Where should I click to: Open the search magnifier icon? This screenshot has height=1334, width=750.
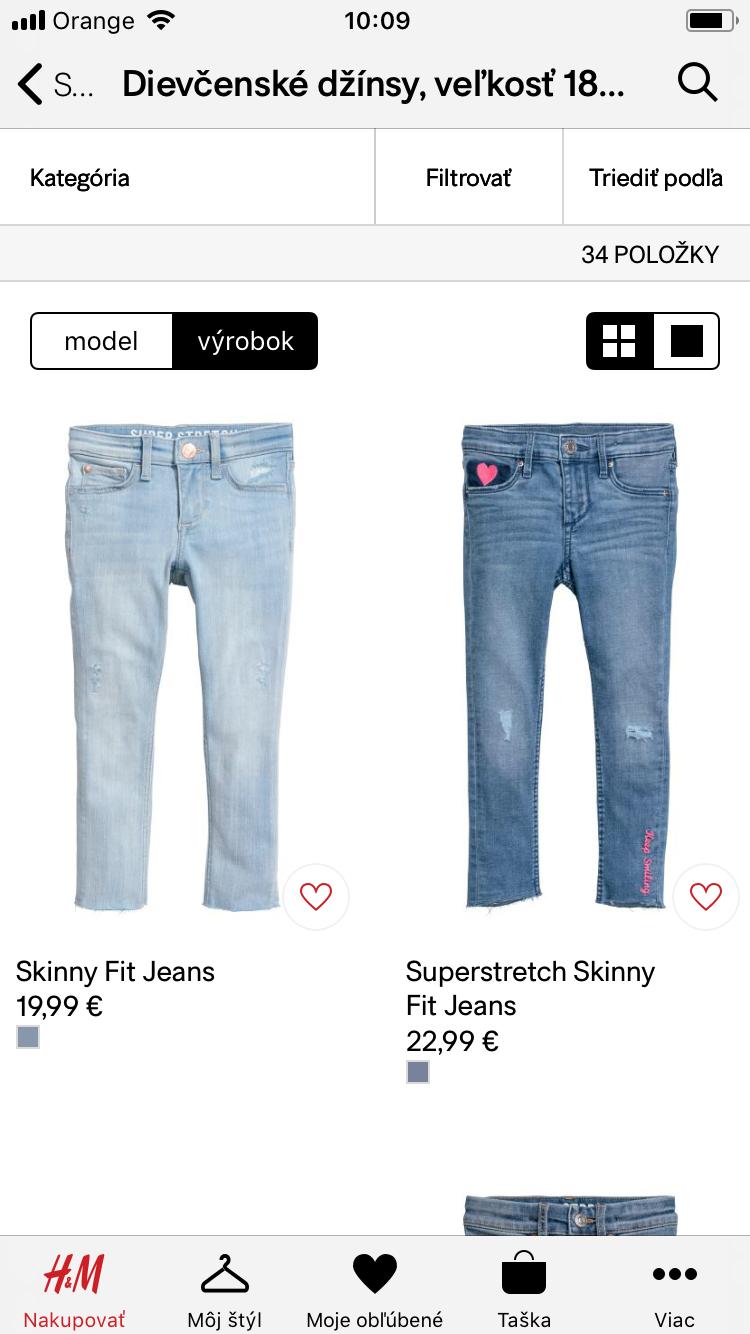pyautogui.click(x=697, y=83)
